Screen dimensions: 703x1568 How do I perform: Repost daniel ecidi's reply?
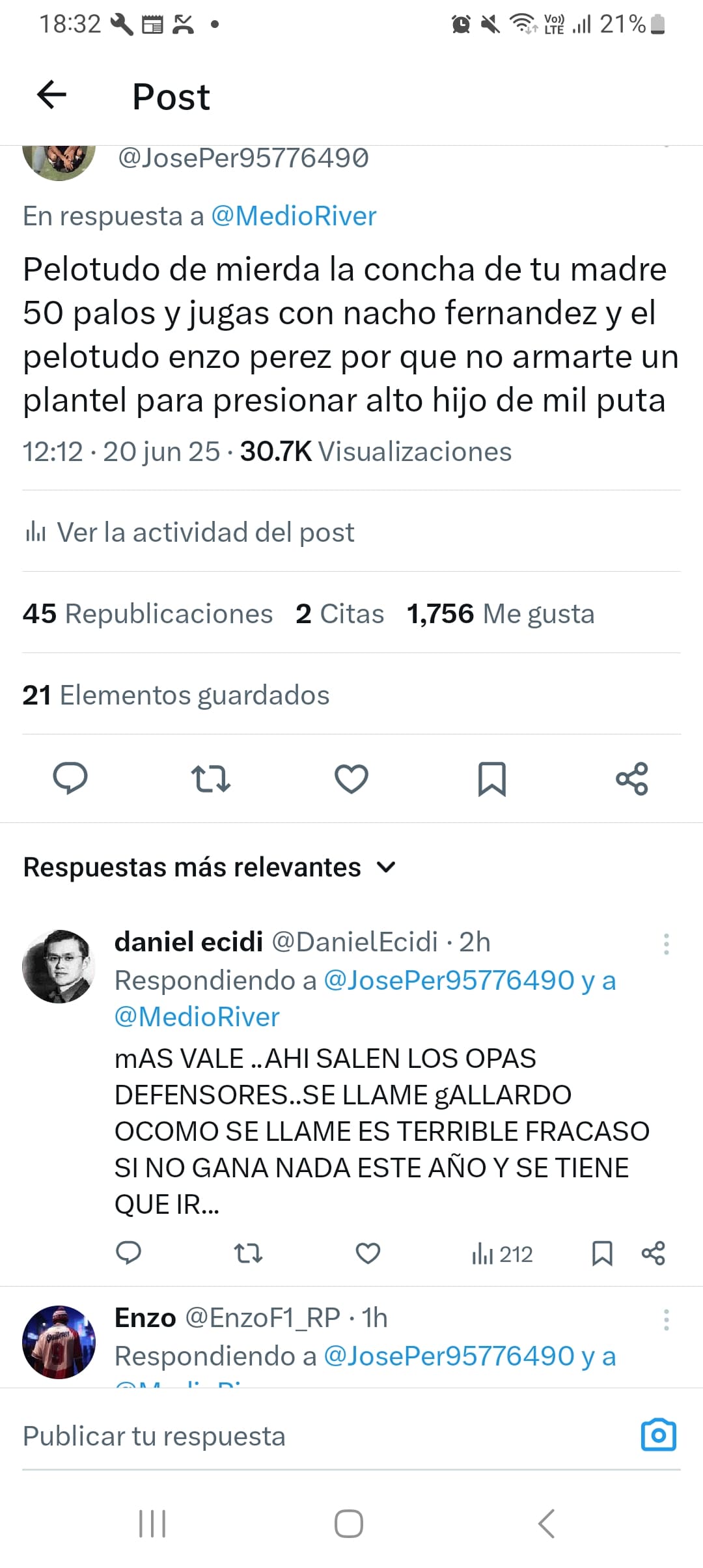click(248, 1253)
